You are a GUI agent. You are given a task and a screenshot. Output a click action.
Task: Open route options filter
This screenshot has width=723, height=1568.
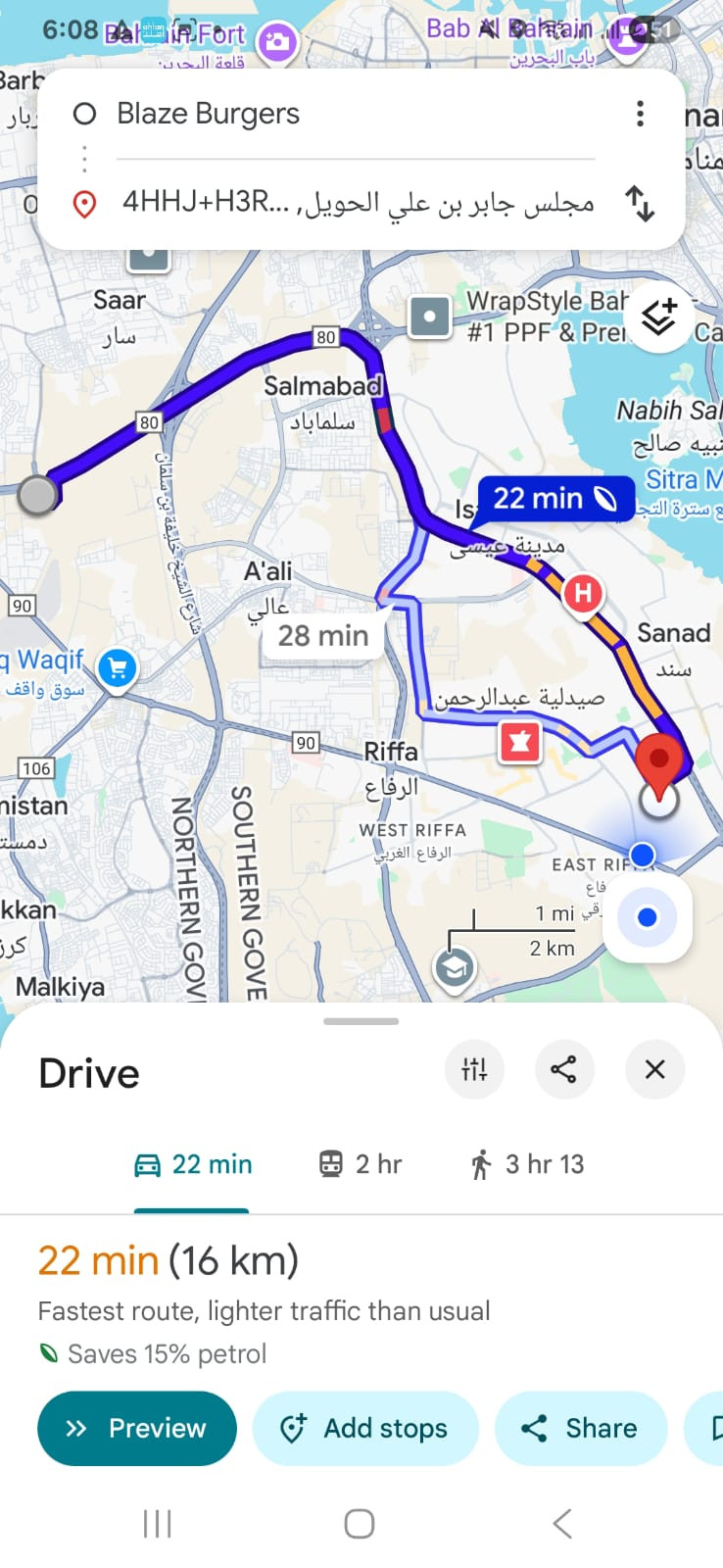click(474, 1068)
